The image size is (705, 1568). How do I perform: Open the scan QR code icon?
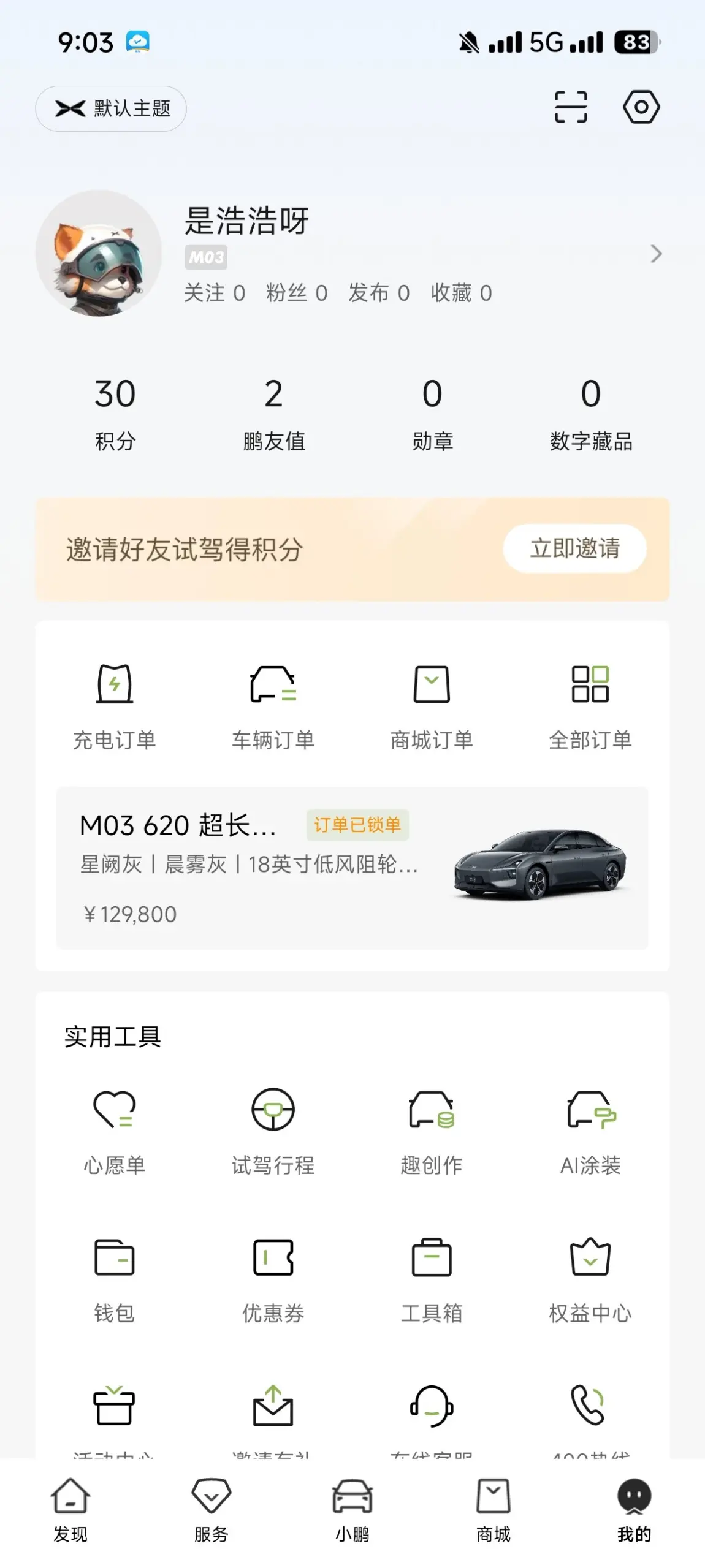(x=570, y=107)
